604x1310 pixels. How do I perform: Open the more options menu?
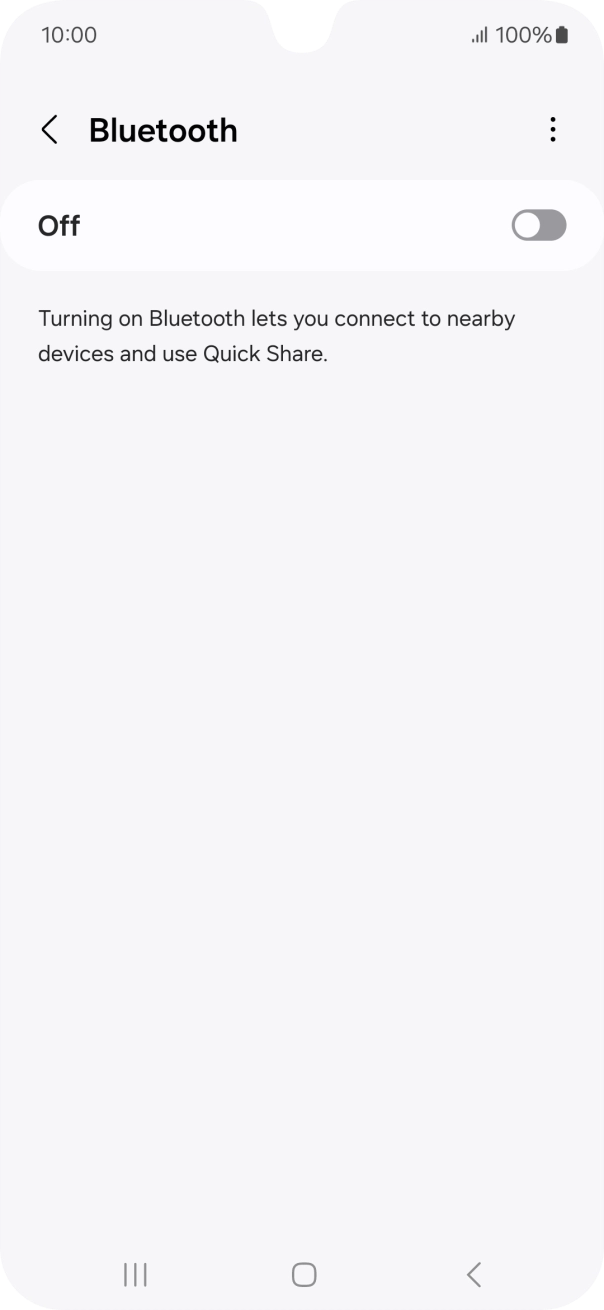click(x=552, y=130)
